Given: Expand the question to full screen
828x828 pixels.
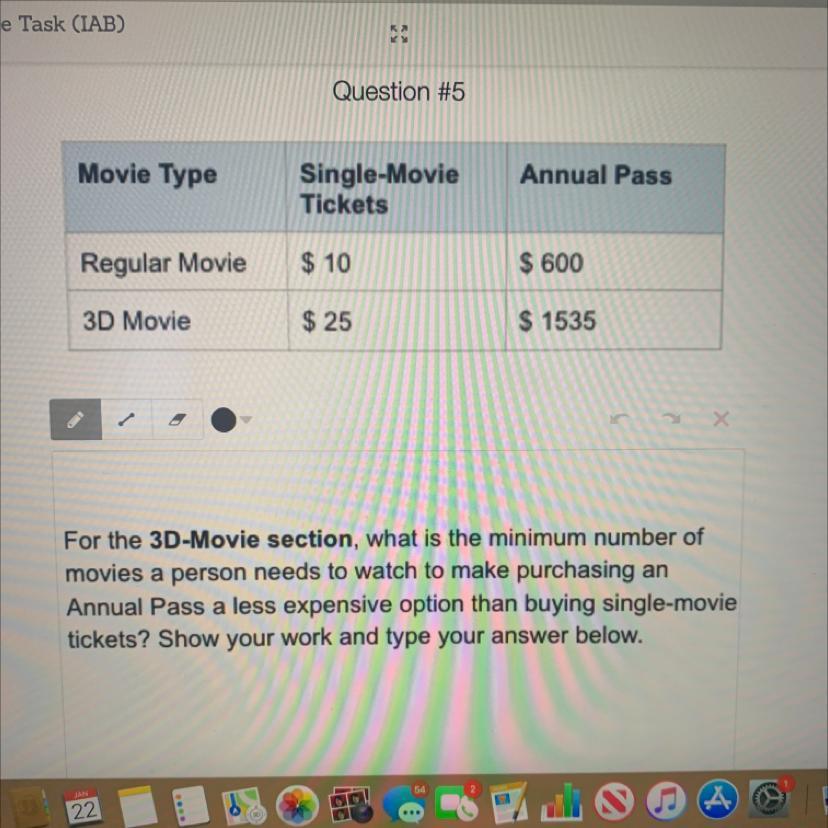Looking at the screenshot, I should (399, 34).
